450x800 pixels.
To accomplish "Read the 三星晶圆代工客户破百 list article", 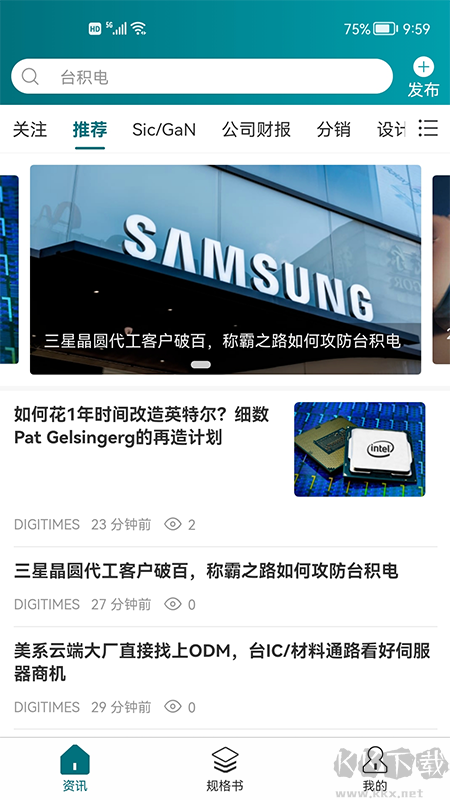I will tap(206, 571).
